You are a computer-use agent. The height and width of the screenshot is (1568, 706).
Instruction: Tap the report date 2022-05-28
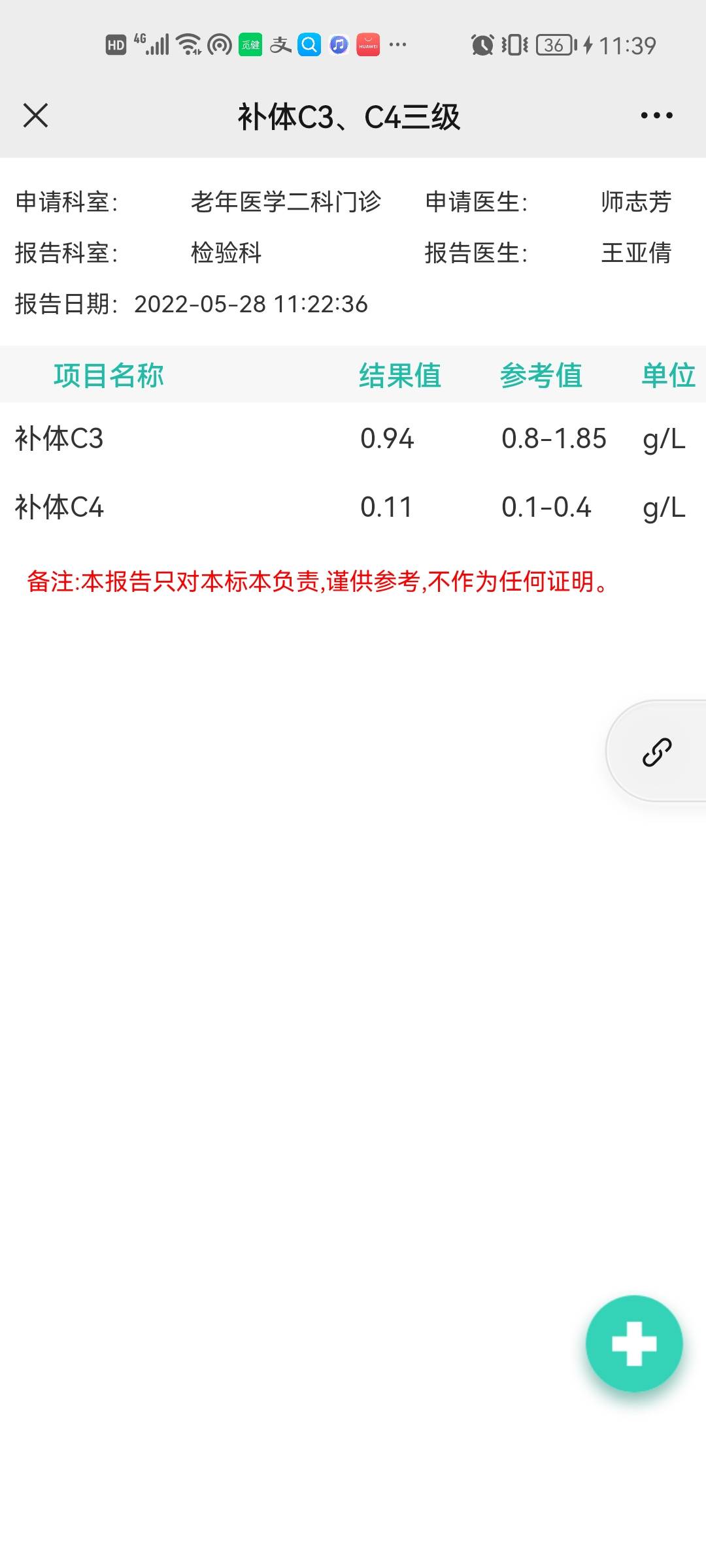[252, 303]
